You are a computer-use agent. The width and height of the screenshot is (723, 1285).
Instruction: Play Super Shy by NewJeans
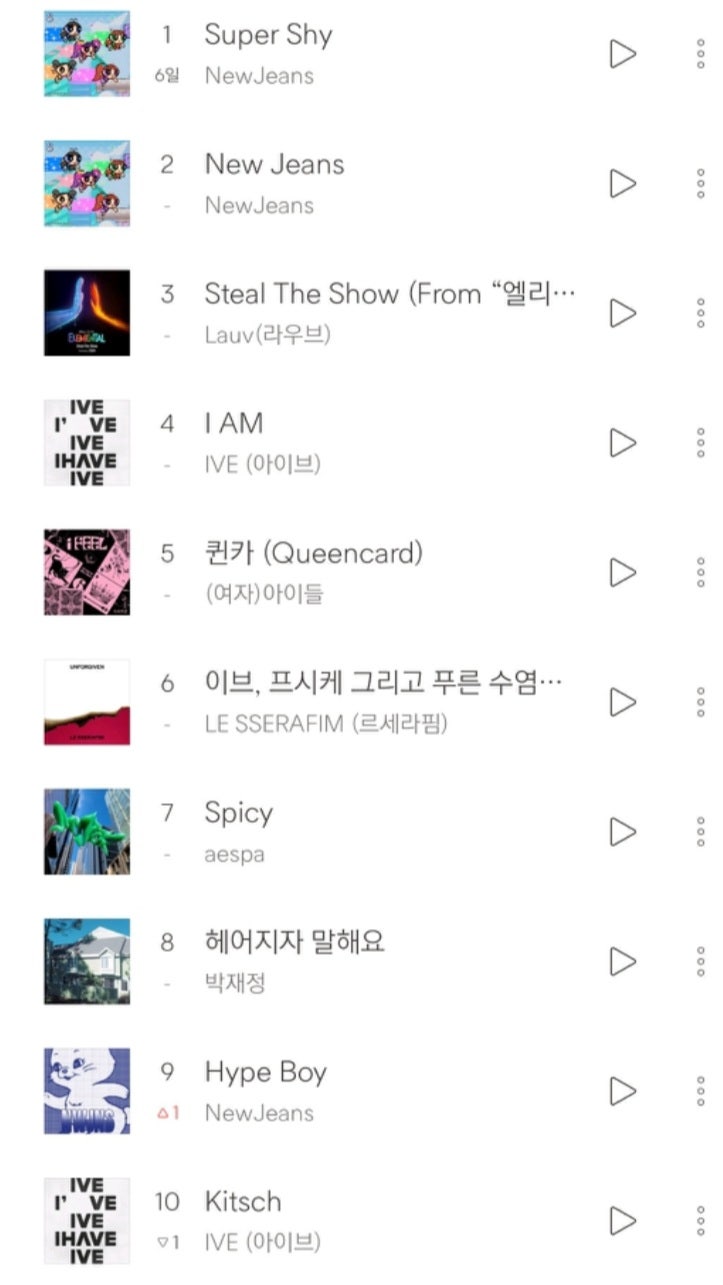620,52
